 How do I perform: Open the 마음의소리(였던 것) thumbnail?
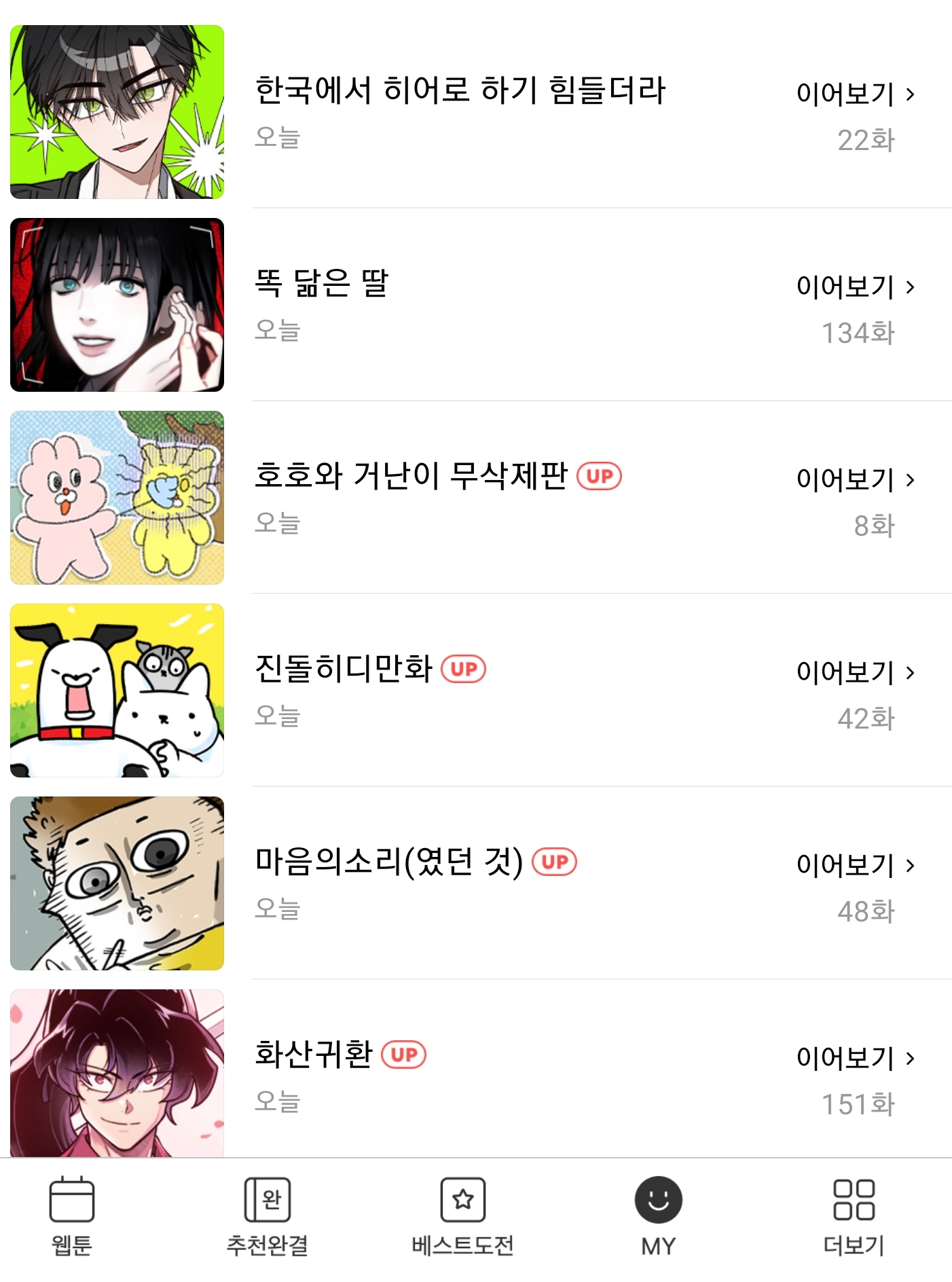[x=117, y=883]
